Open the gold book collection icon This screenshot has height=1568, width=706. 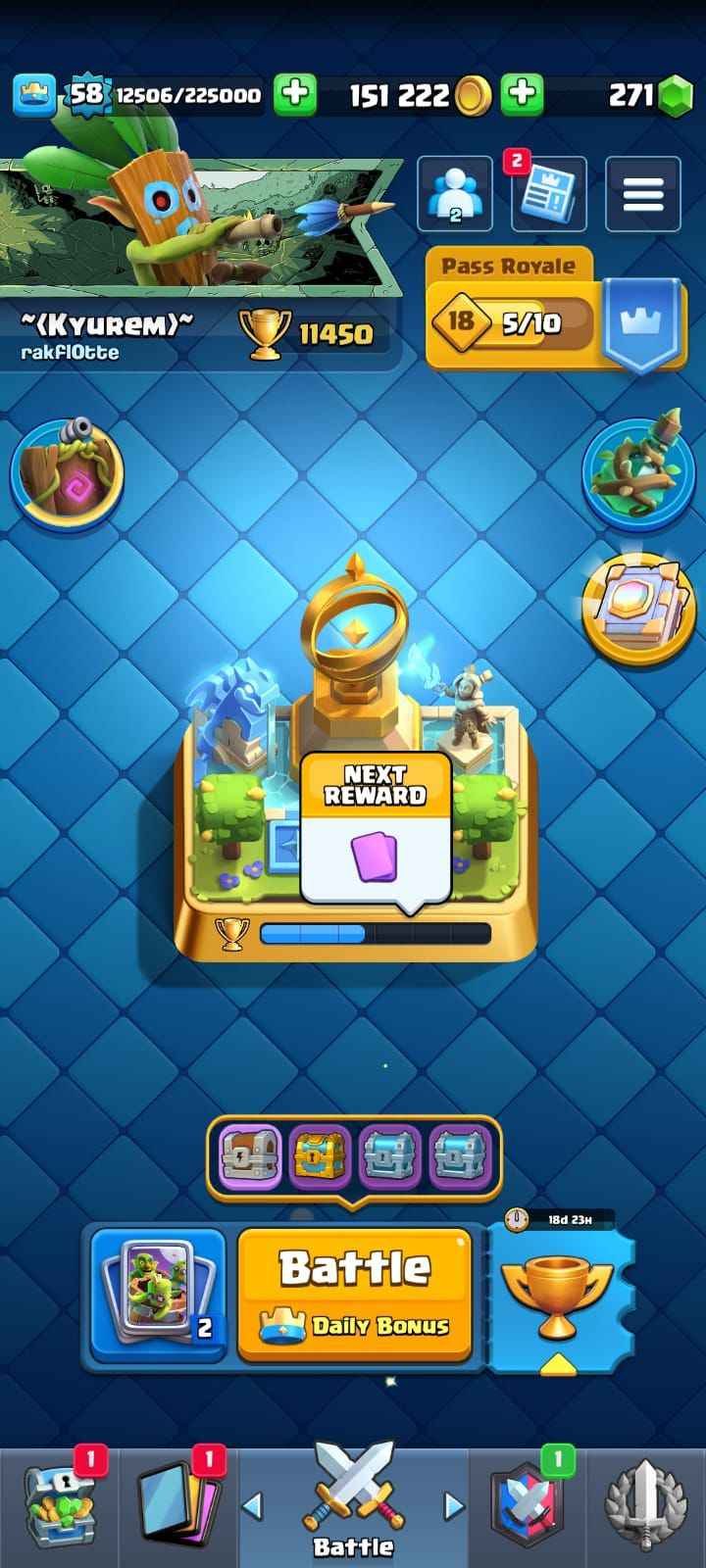(x=639, y=608)
